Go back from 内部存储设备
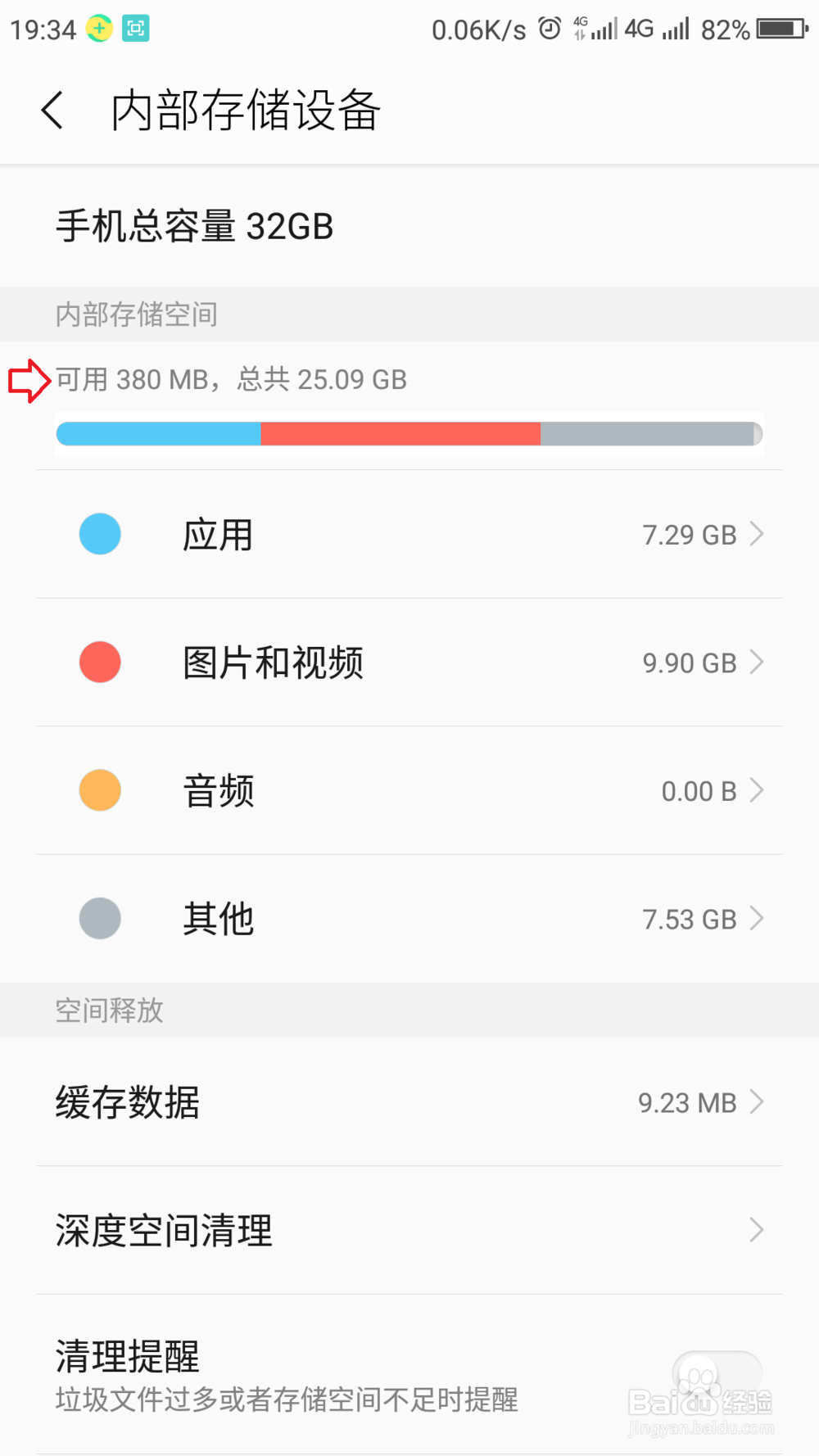The image size is (819, 1456). click(x=52, y=111)
